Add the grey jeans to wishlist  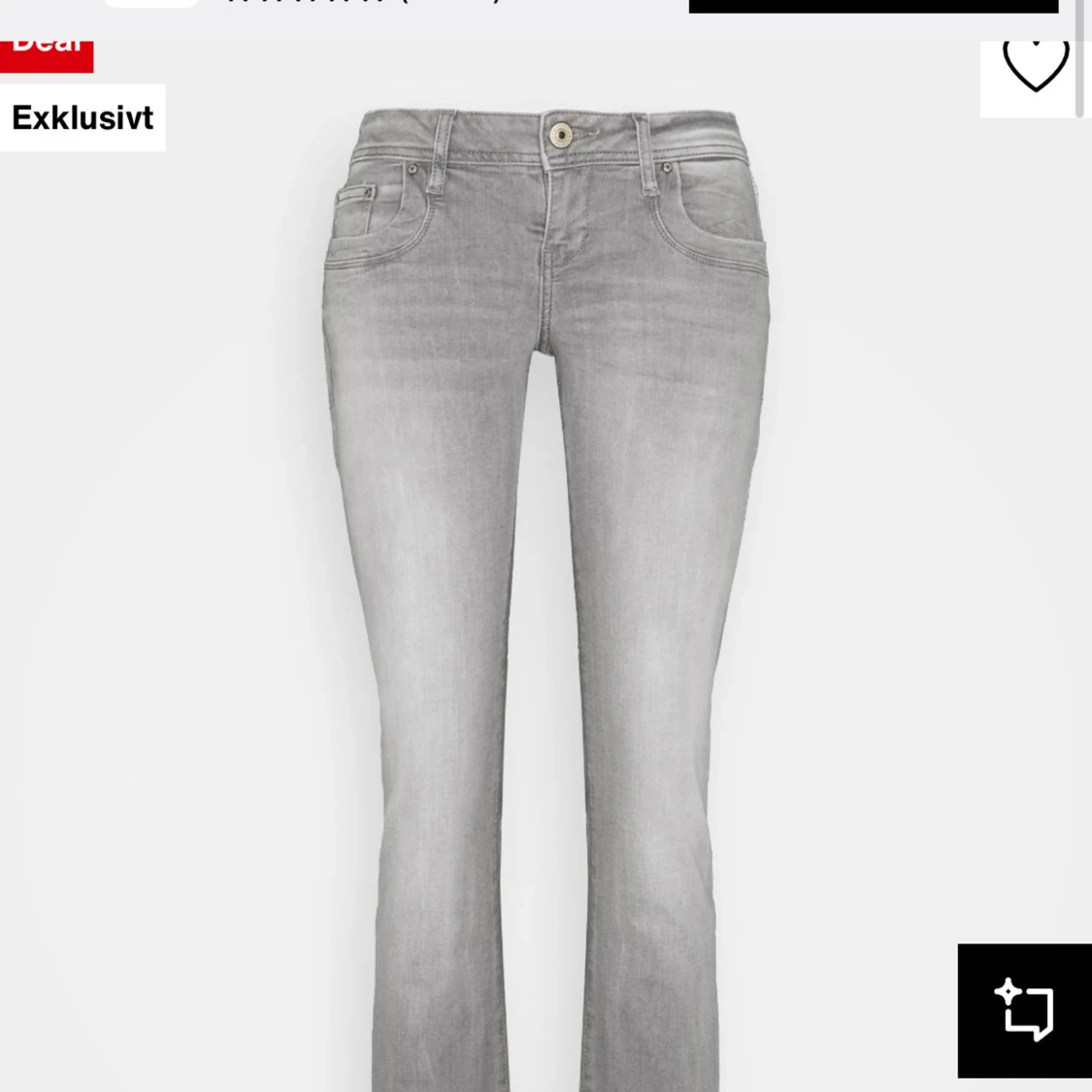[x=1035, y=66]
